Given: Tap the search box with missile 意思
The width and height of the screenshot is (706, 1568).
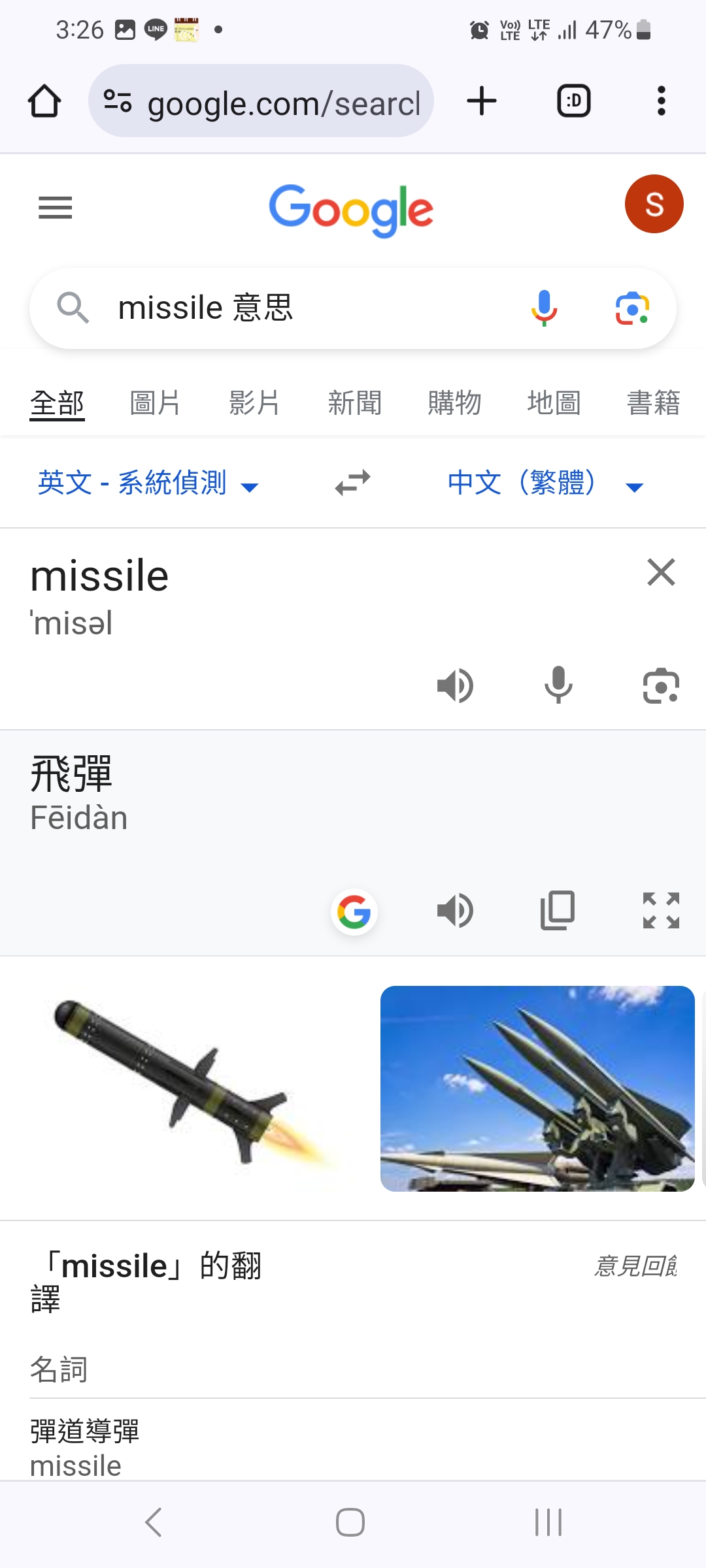Looking at the screenshot, I should pos(294,308).
